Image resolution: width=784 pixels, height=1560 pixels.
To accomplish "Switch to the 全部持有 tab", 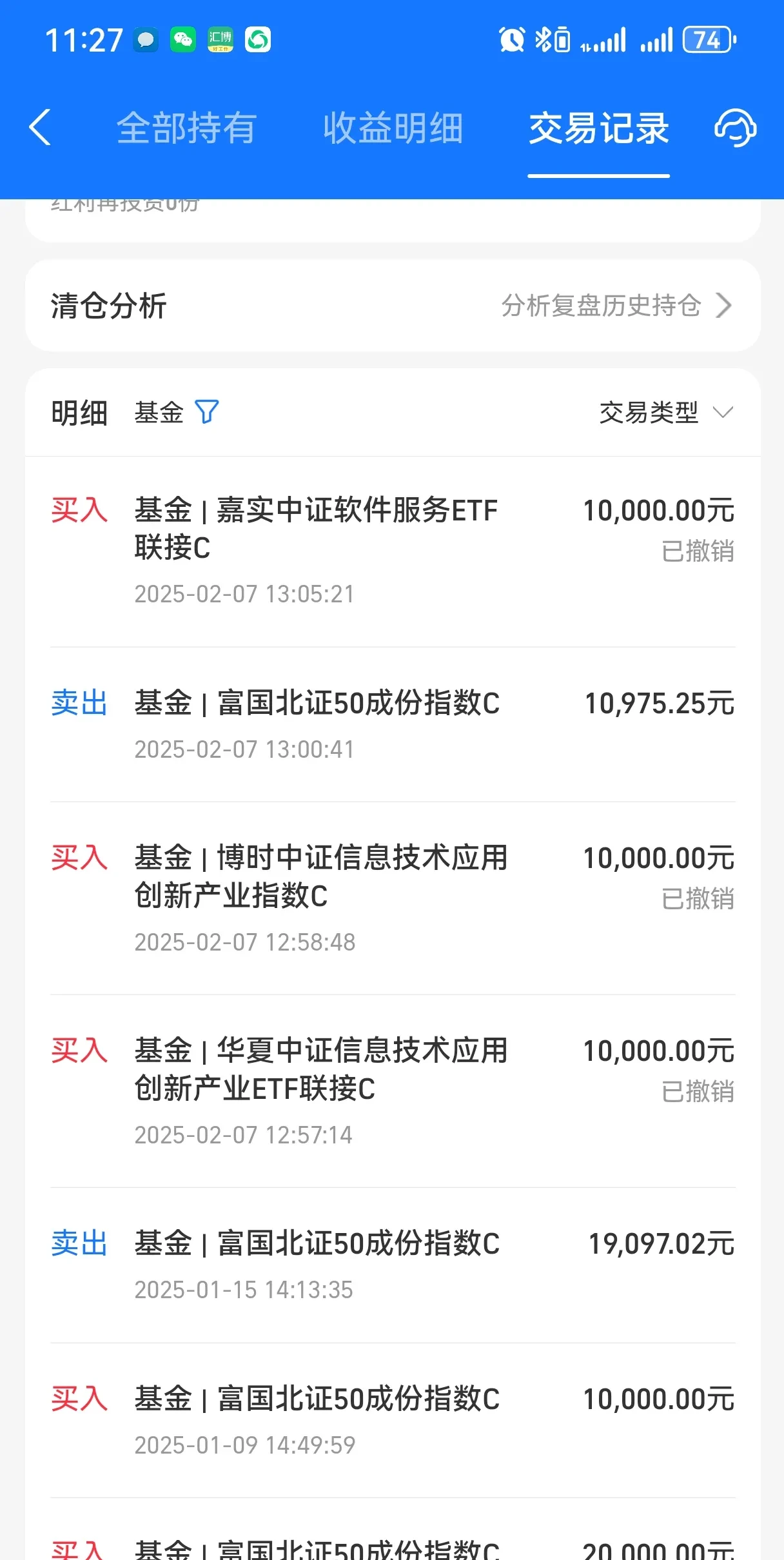I will pos(186,128).
